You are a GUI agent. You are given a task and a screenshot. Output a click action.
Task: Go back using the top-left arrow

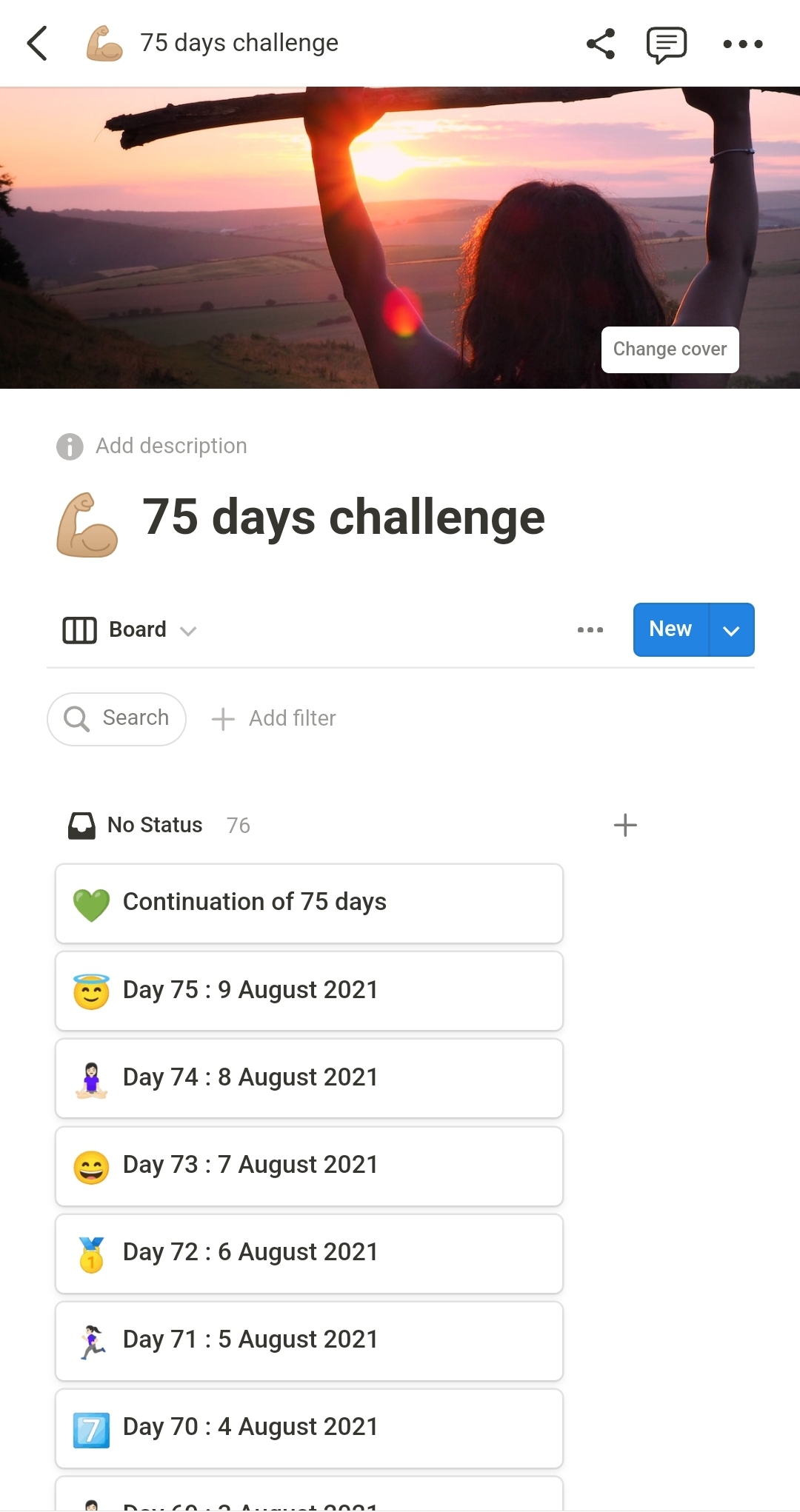[37, 44]
